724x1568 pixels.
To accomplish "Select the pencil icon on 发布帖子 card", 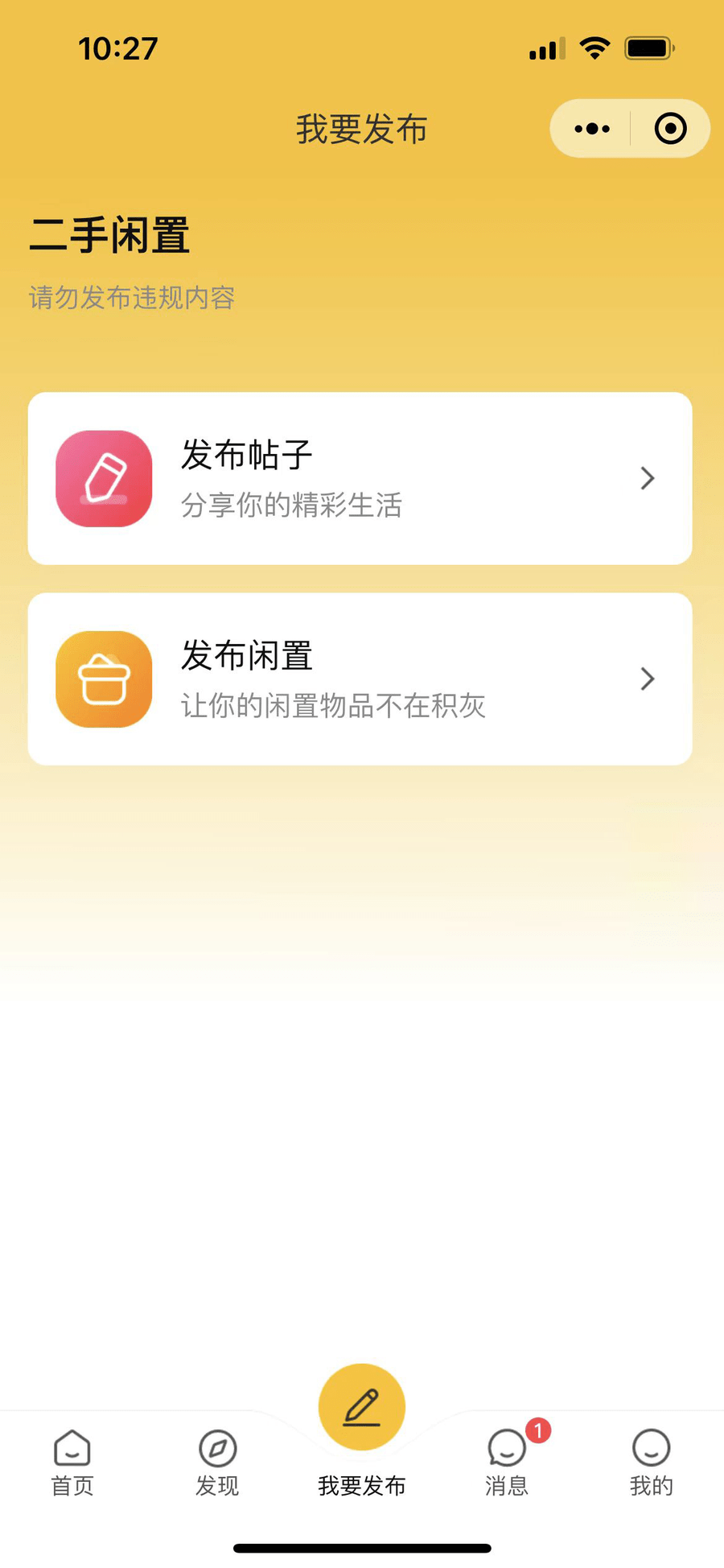I will [103, 478].
